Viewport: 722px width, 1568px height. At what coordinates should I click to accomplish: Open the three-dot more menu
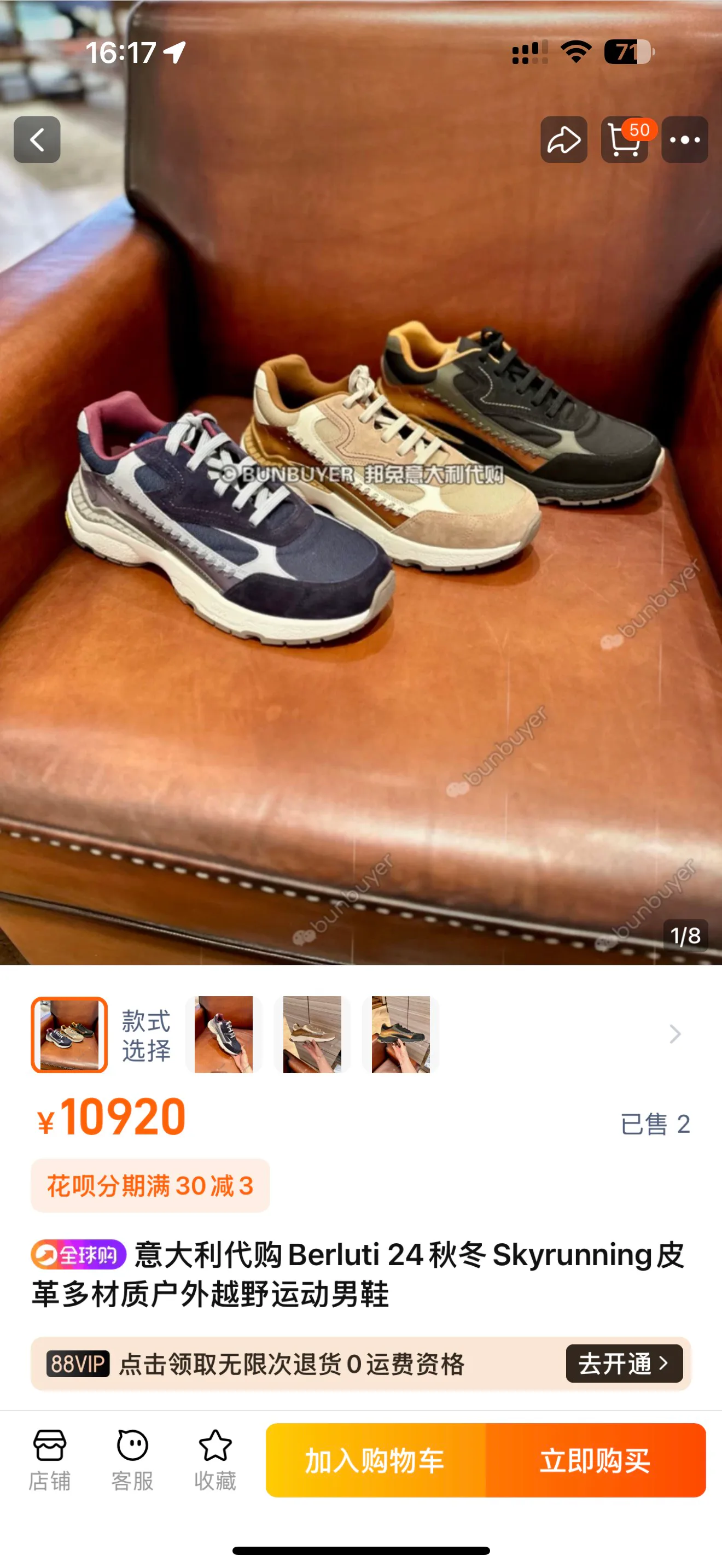[x=685, y=139]
